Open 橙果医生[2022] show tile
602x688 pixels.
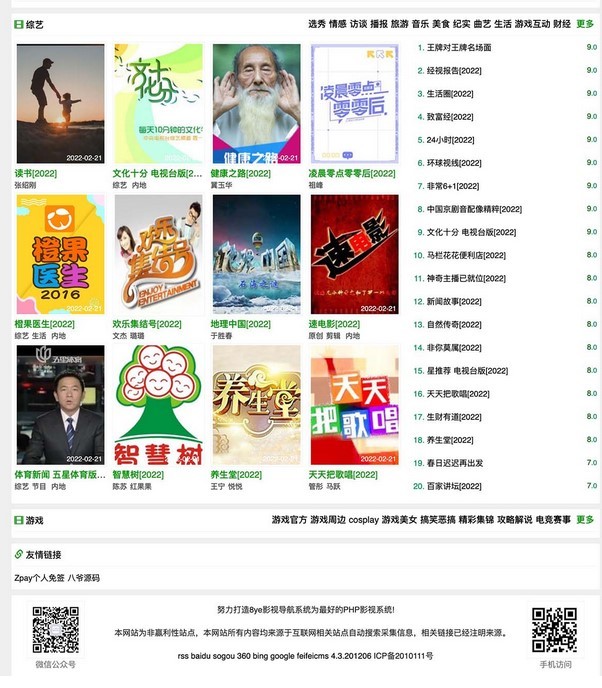click(60, 254)
